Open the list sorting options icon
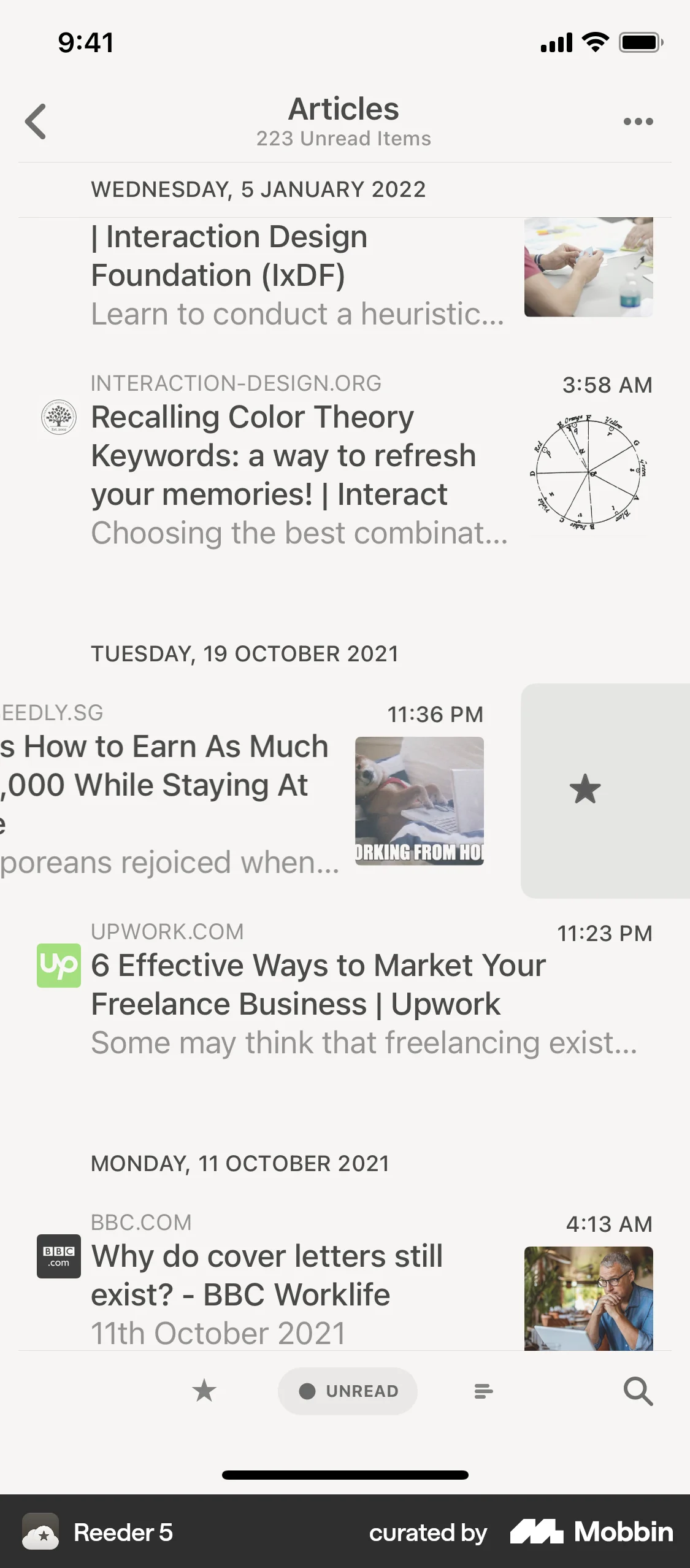The image size is (690, 1568). [x=483, y=1391]
